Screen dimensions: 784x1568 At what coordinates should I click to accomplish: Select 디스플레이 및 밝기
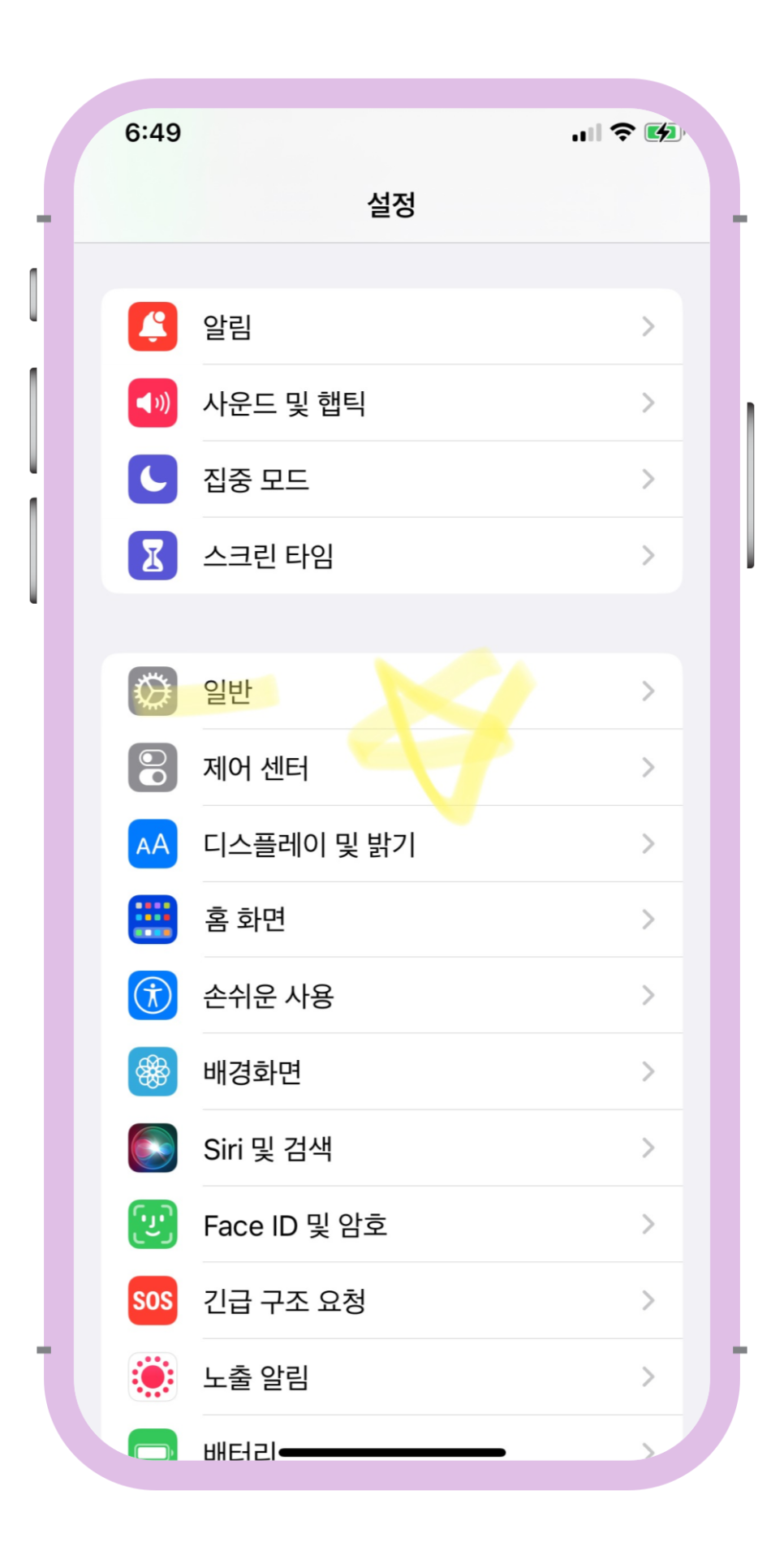click(392, 843)
